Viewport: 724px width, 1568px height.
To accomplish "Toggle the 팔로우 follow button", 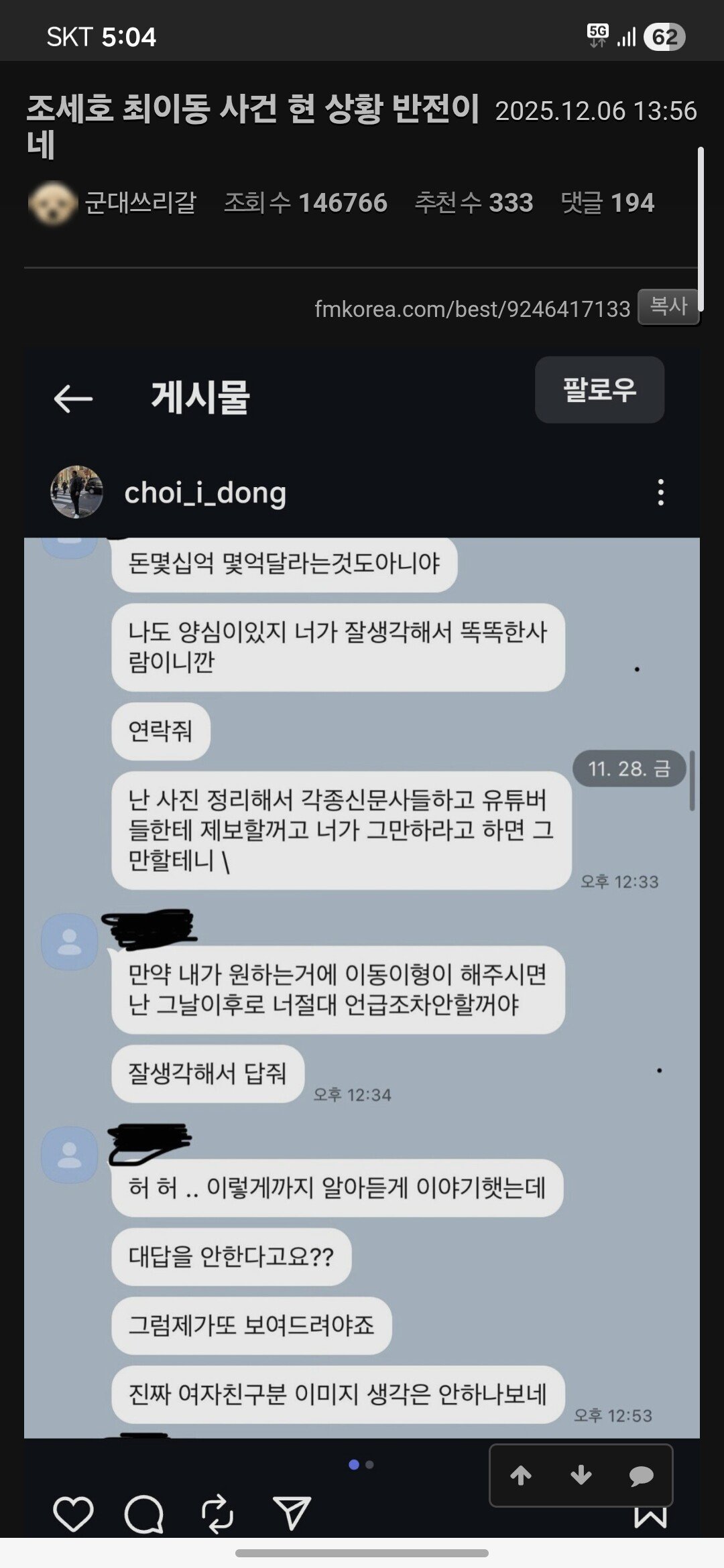I will [599, 391].
